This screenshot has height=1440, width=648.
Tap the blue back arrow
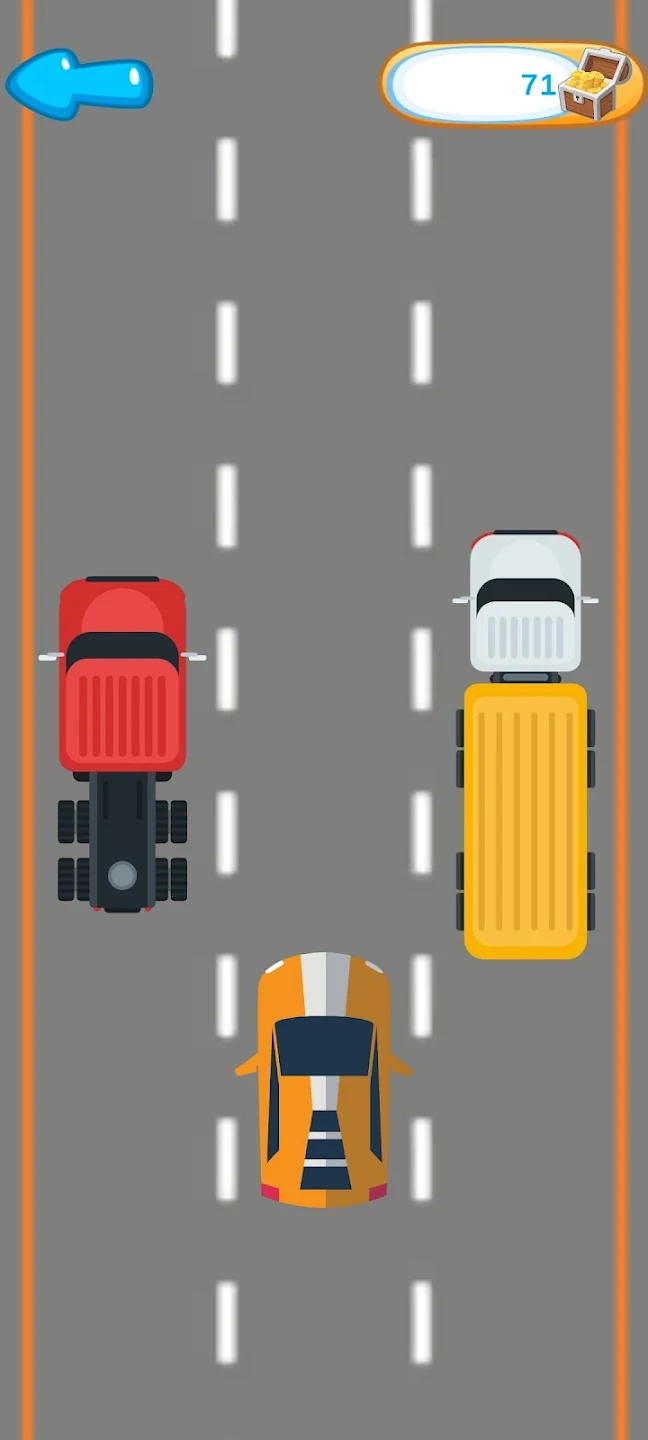tap(78, 83)
